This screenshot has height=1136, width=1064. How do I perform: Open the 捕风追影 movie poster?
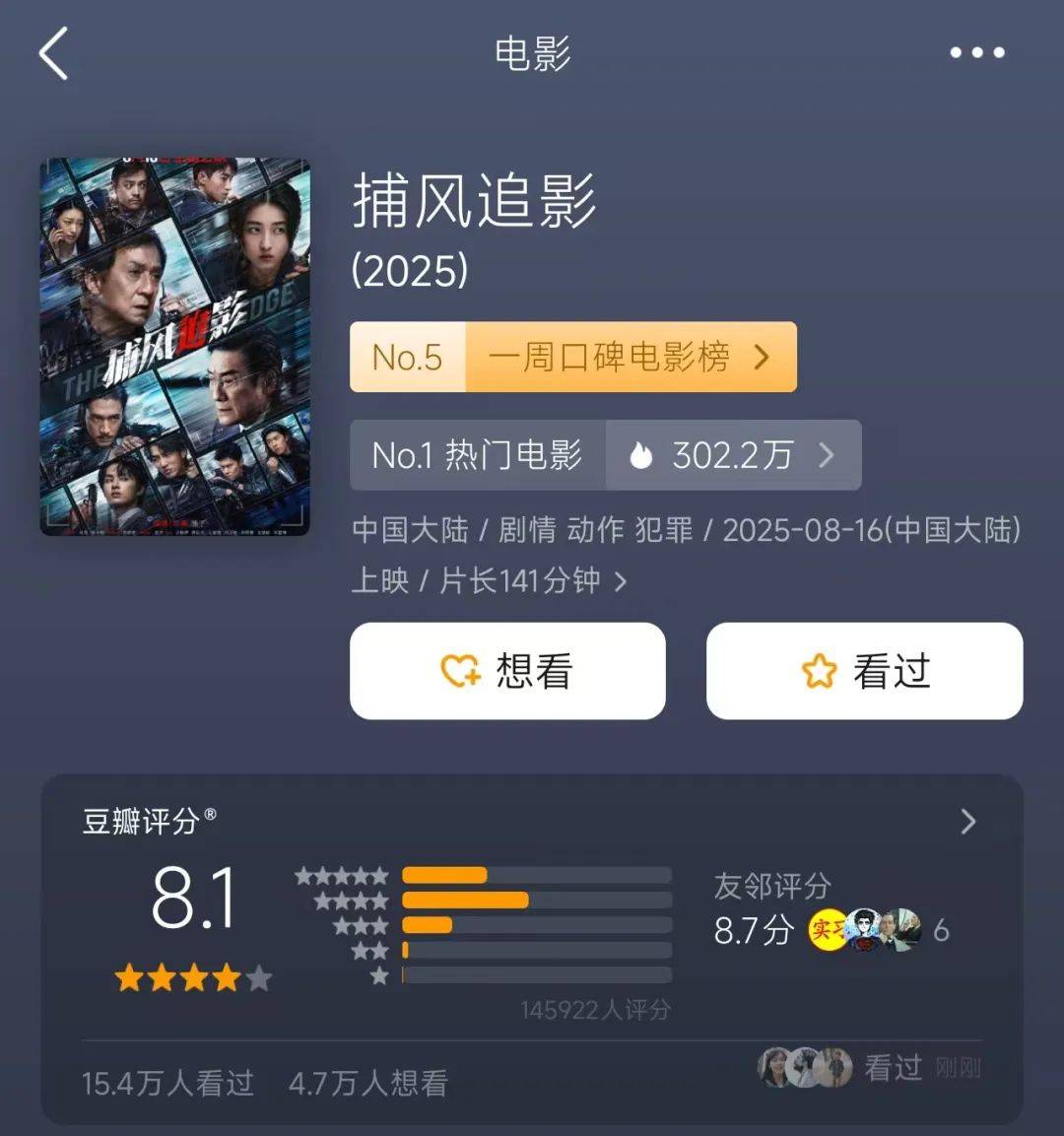pyautogui.click(x=175, y=347)
